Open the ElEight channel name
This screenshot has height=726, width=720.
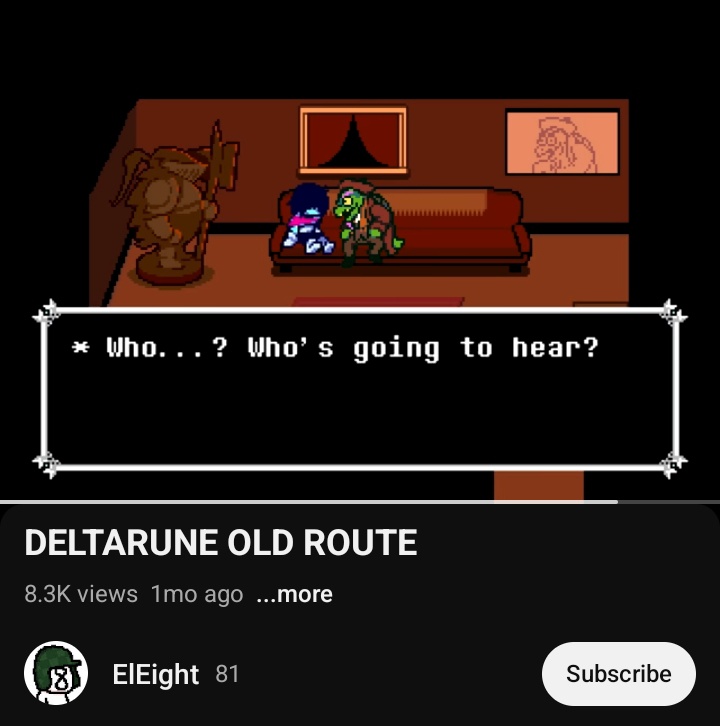coord(155,674)
